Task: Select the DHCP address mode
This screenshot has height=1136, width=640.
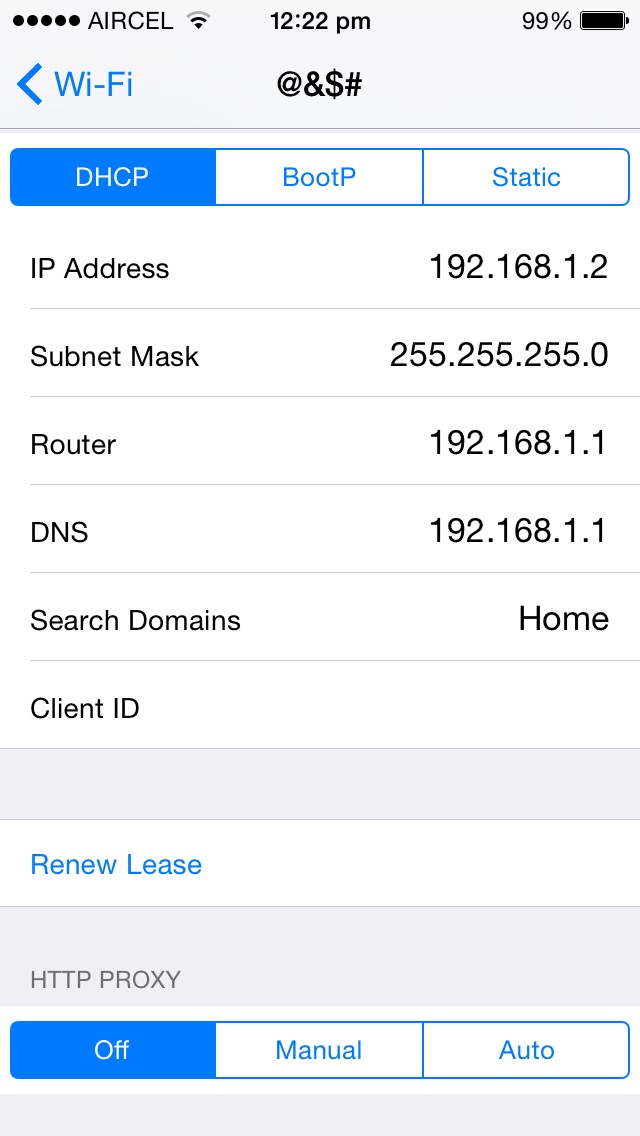Action: pos(113,178)
